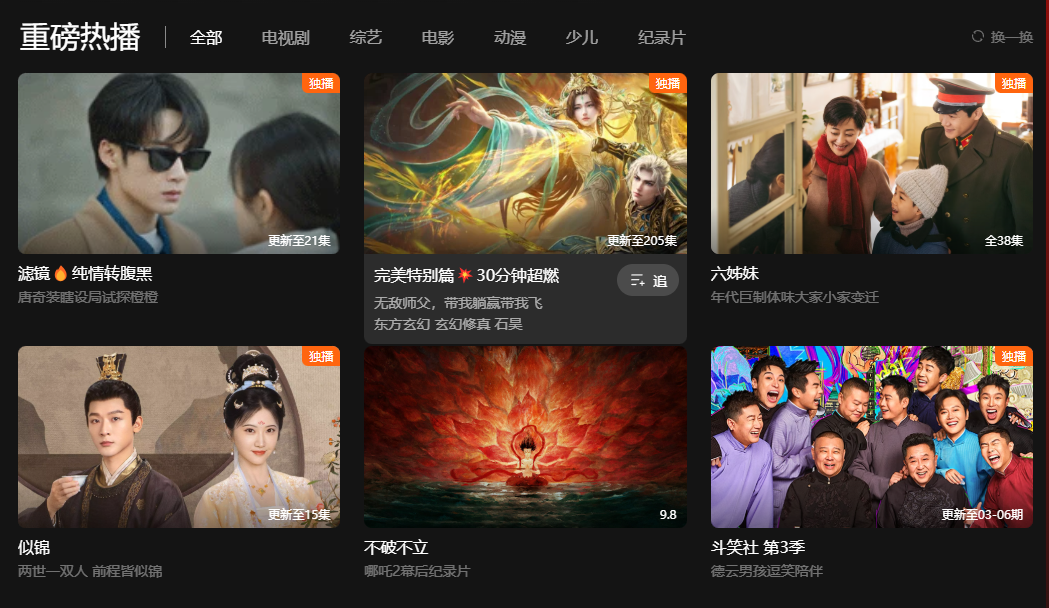Tap the 追 follow button
This screenshot has width=1049, height=608.
pyautogui.click(x=648, y=281)
